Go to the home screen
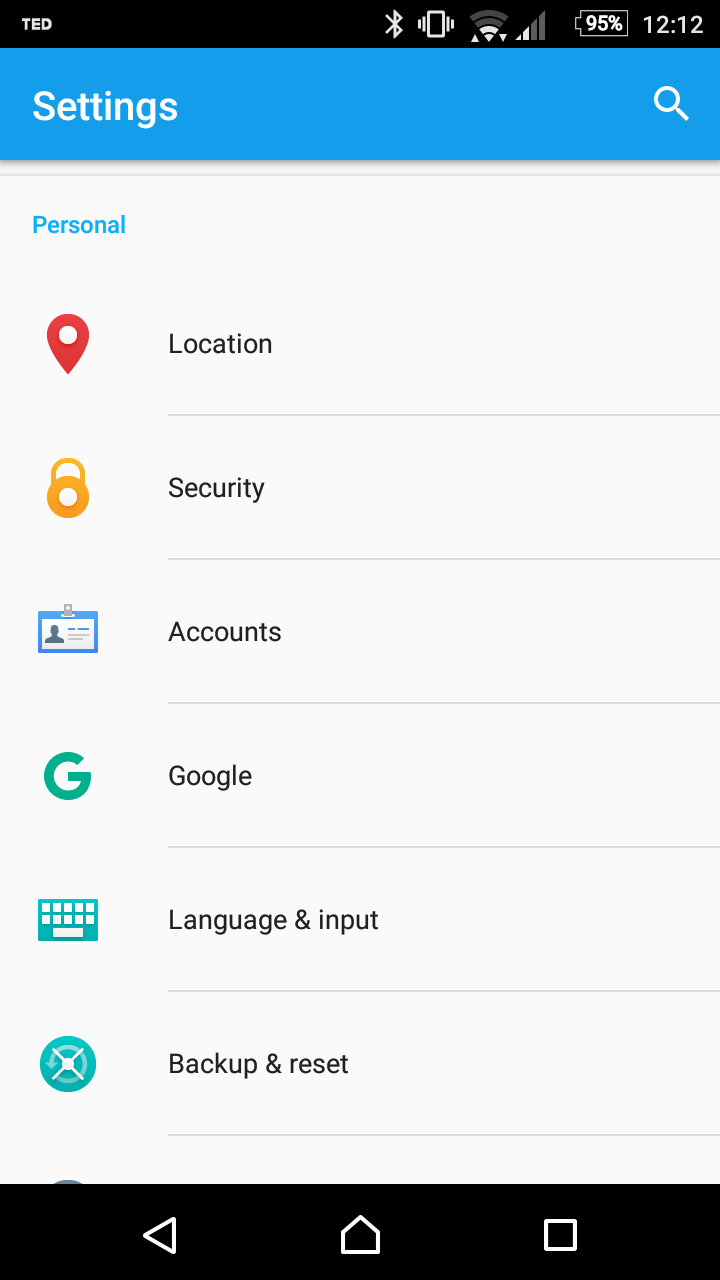 (x=360, y=1235)
